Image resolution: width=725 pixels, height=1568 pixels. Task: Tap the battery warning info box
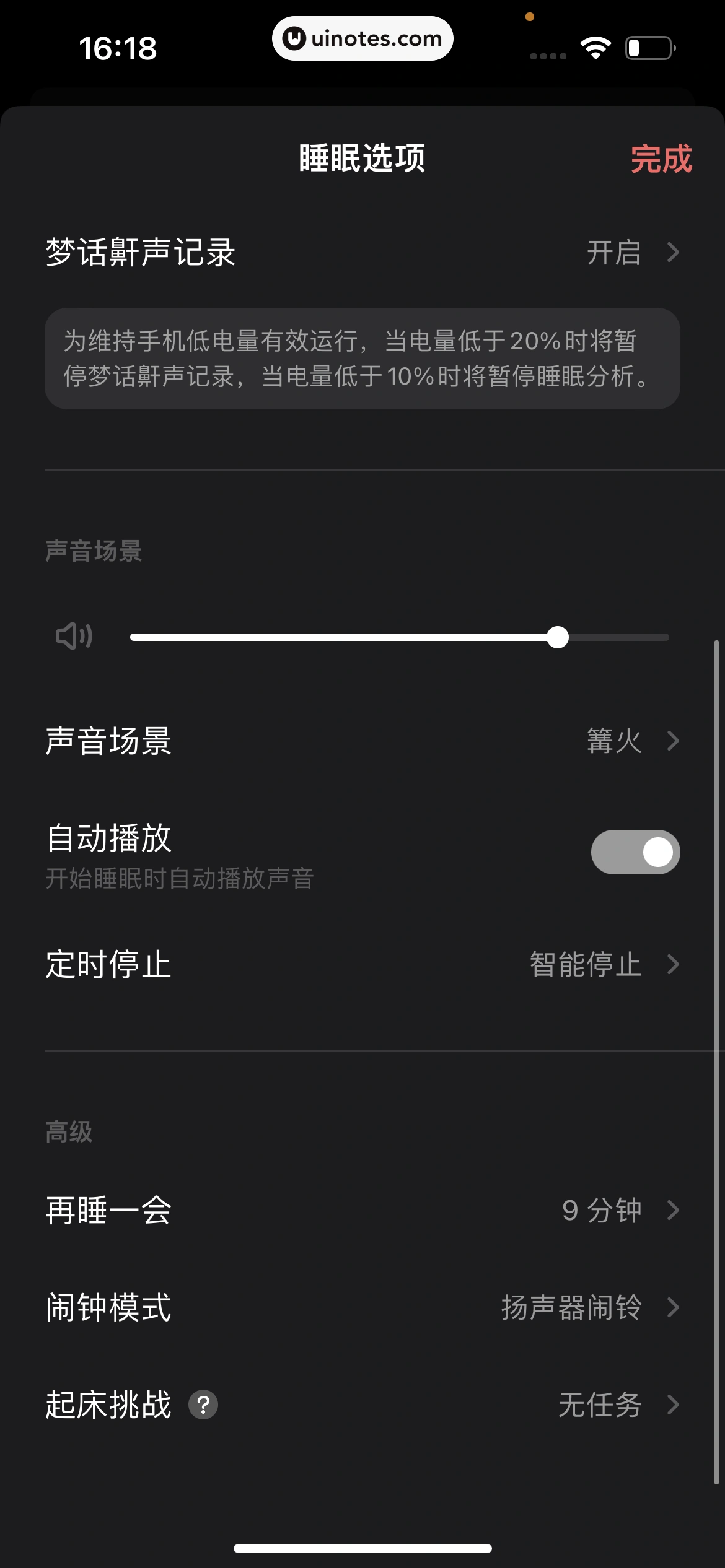[x=362, y=359]
